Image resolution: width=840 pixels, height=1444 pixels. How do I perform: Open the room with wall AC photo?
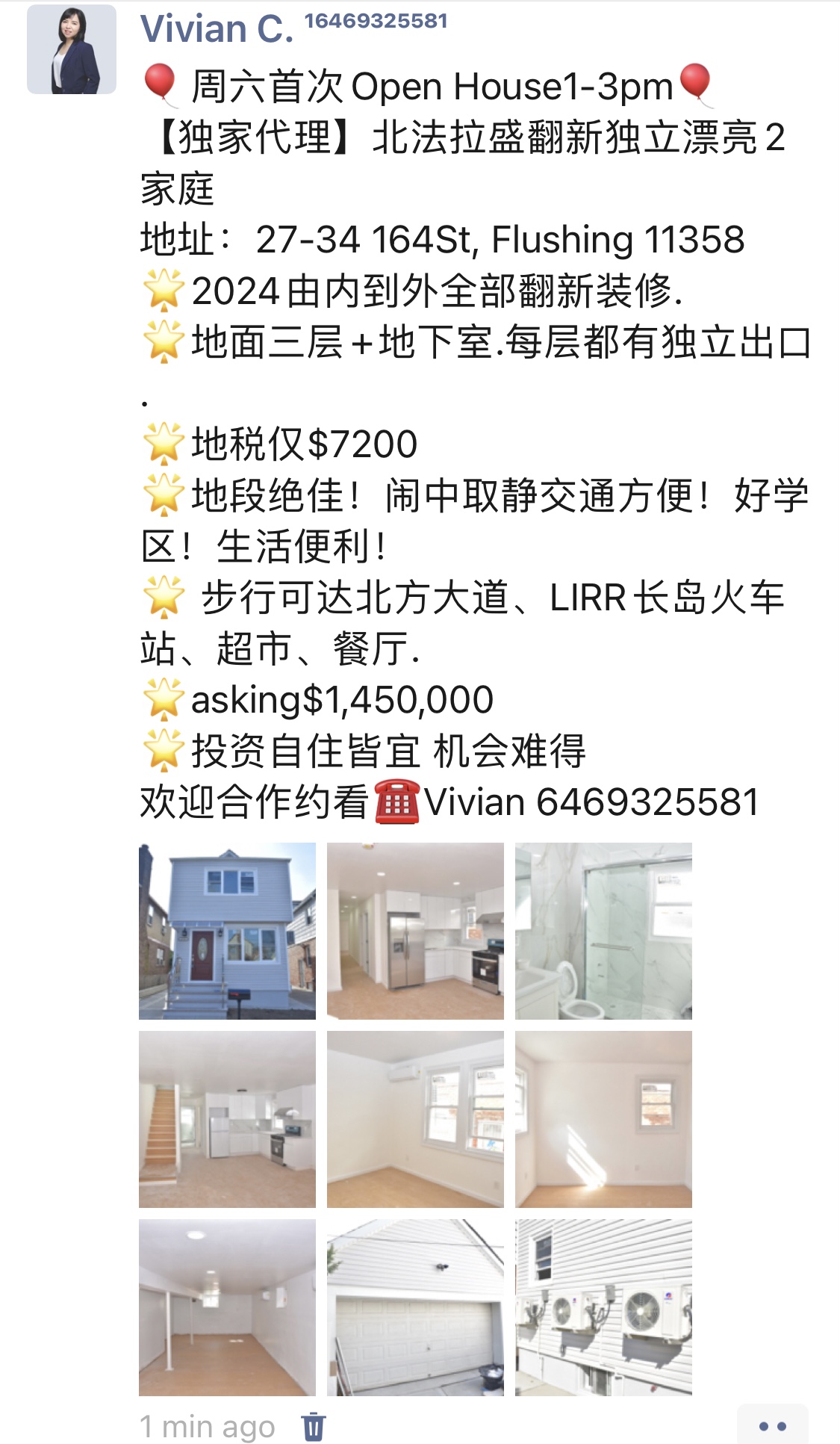(415, 1119)
